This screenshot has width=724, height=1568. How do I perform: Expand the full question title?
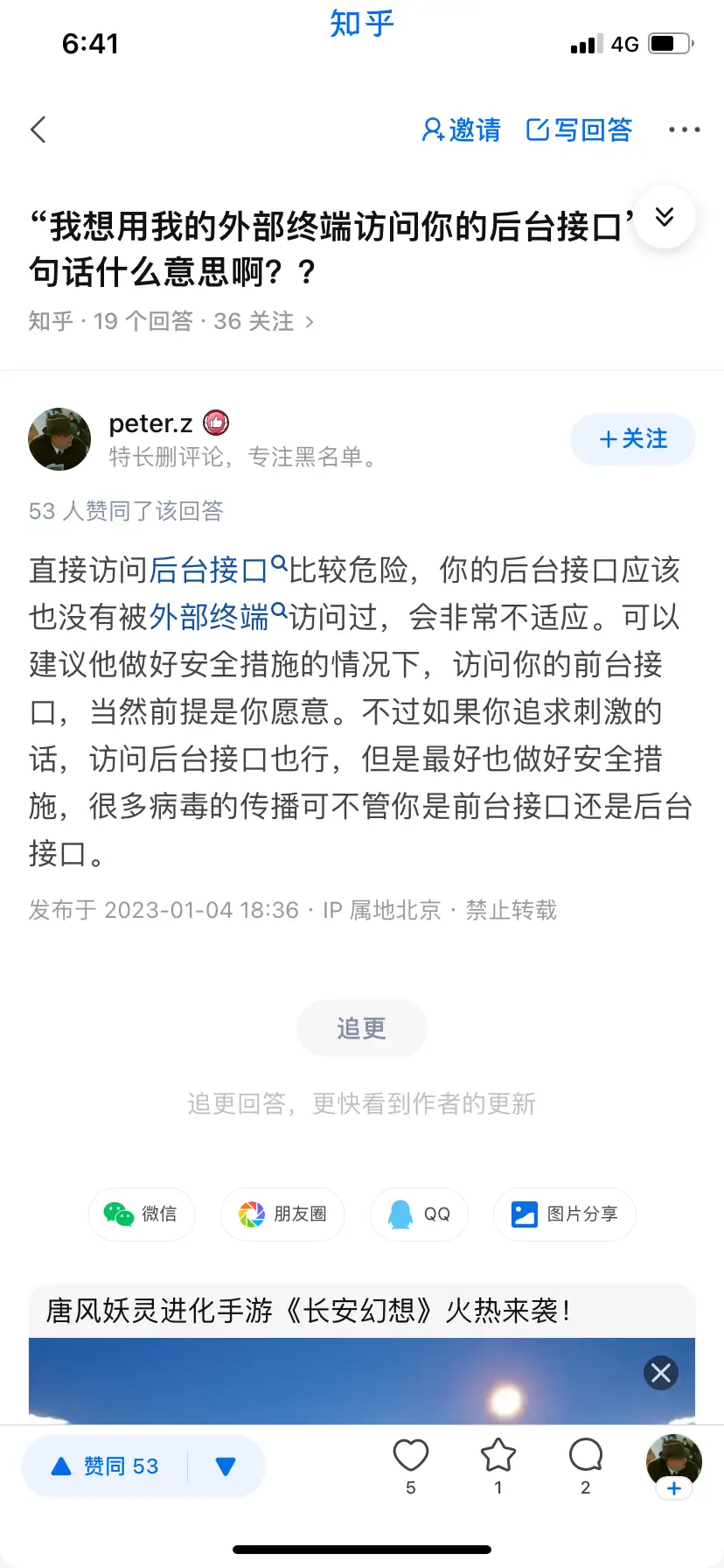[x=665, y=217]
